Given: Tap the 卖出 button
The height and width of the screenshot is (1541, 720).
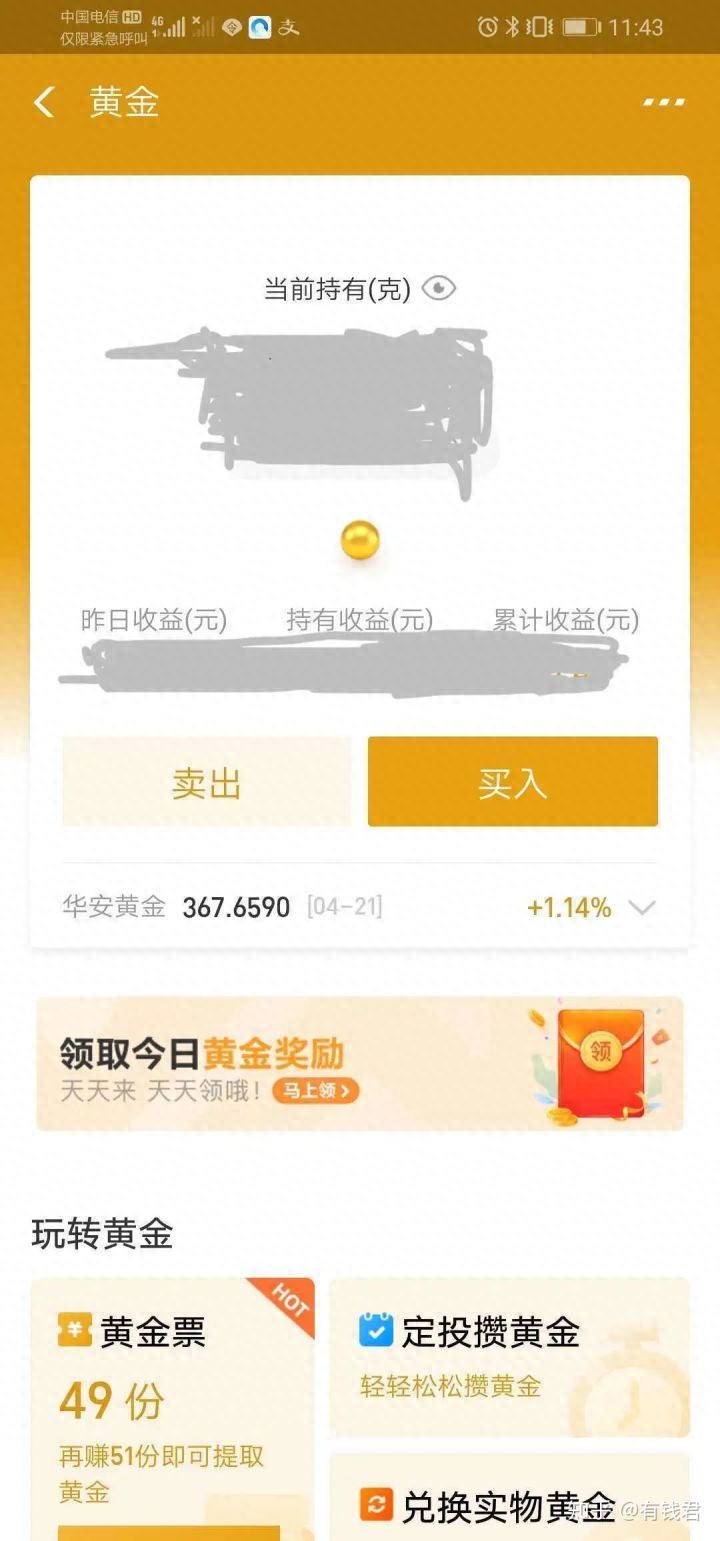Looking at the screenshot, I should click(207, 783).
